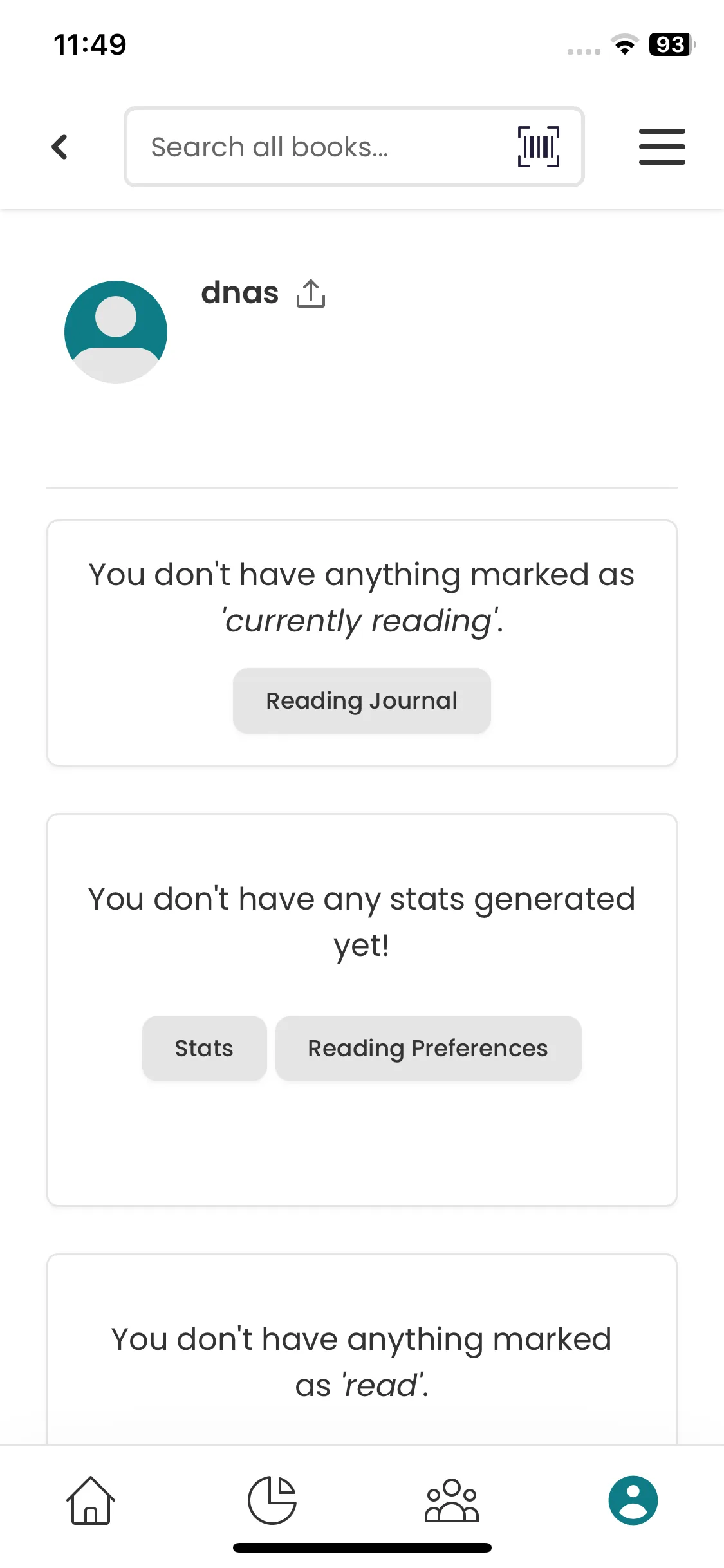Open the hamburger menu

tap(662, 147)
